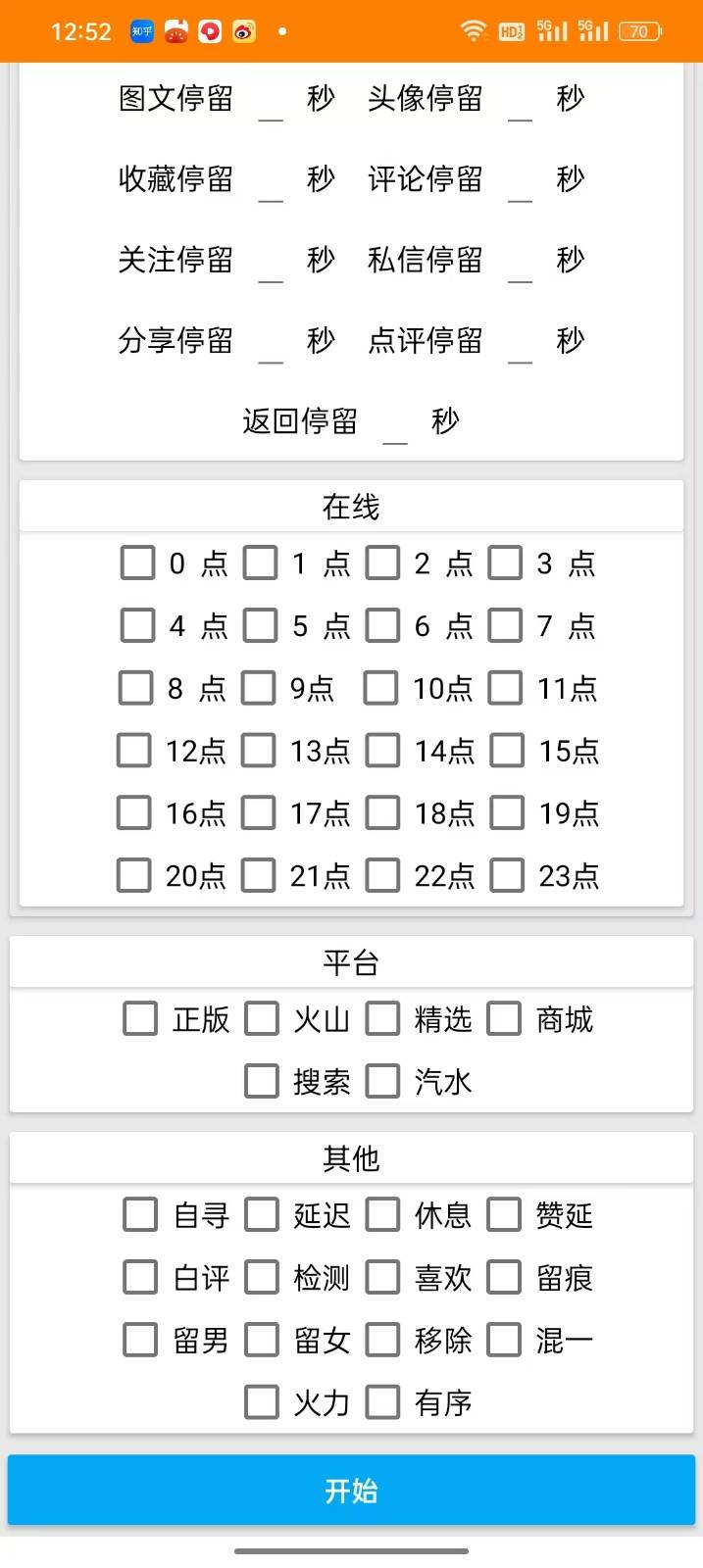Image resolution: width=703 pixels, height=1568 pixels.
Task: Tick the 汽水 checkbox
Action: 382,1081
